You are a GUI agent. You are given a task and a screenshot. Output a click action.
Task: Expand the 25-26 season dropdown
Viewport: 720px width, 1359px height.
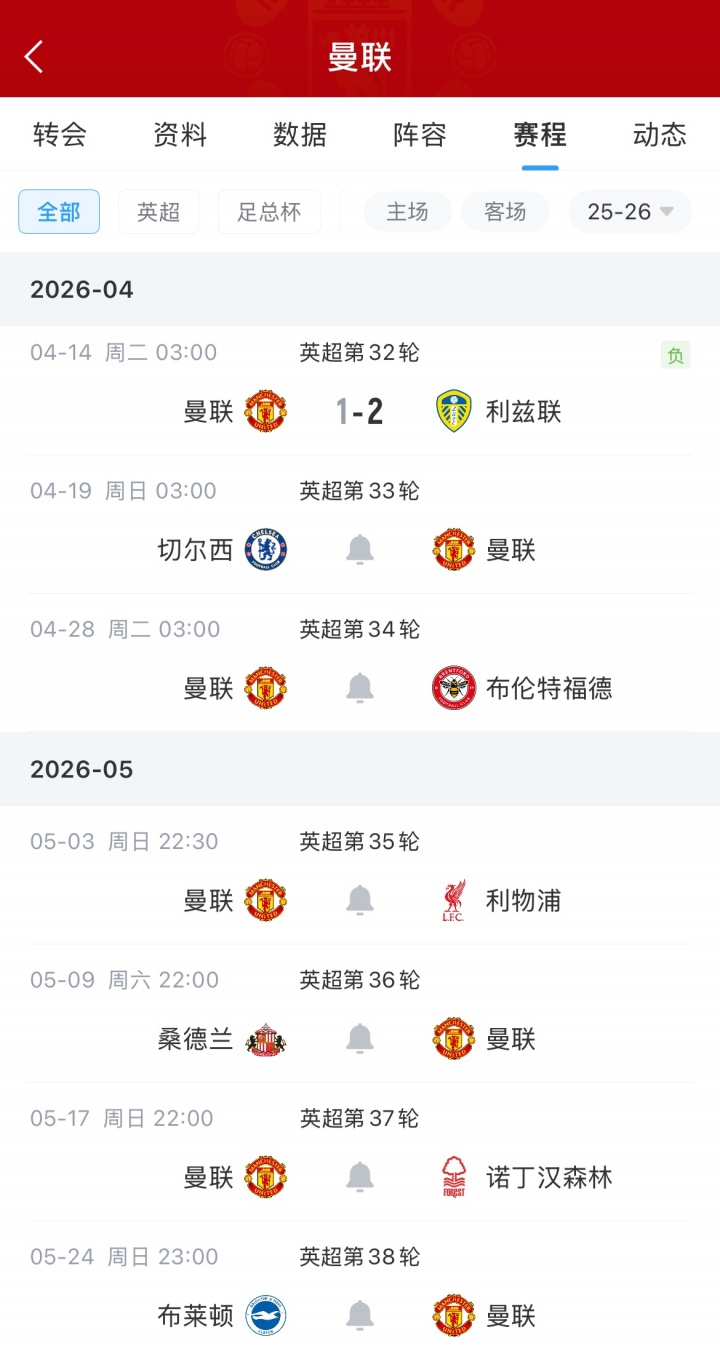pos(630,212)
